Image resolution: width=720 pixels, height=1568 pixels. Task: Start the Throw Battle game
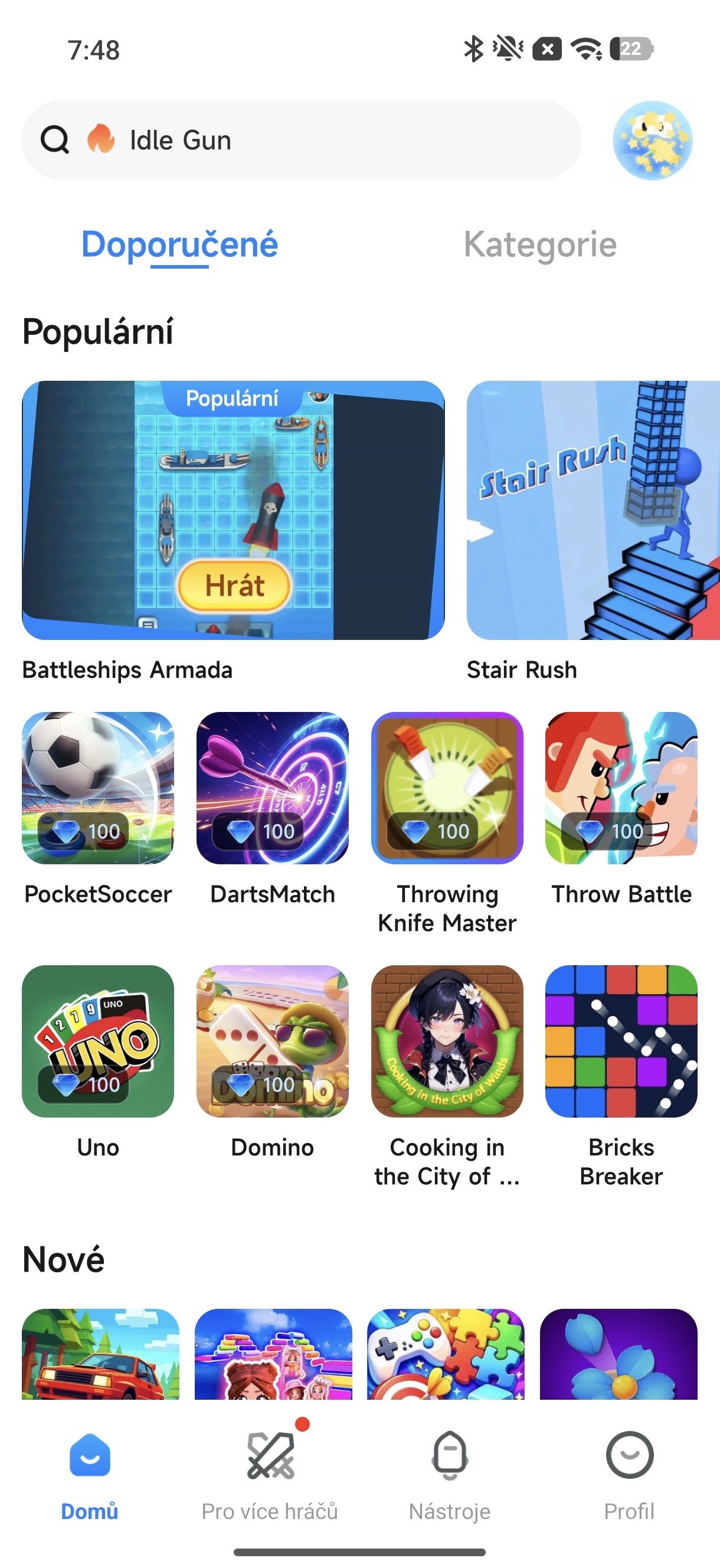click(621, 788)
